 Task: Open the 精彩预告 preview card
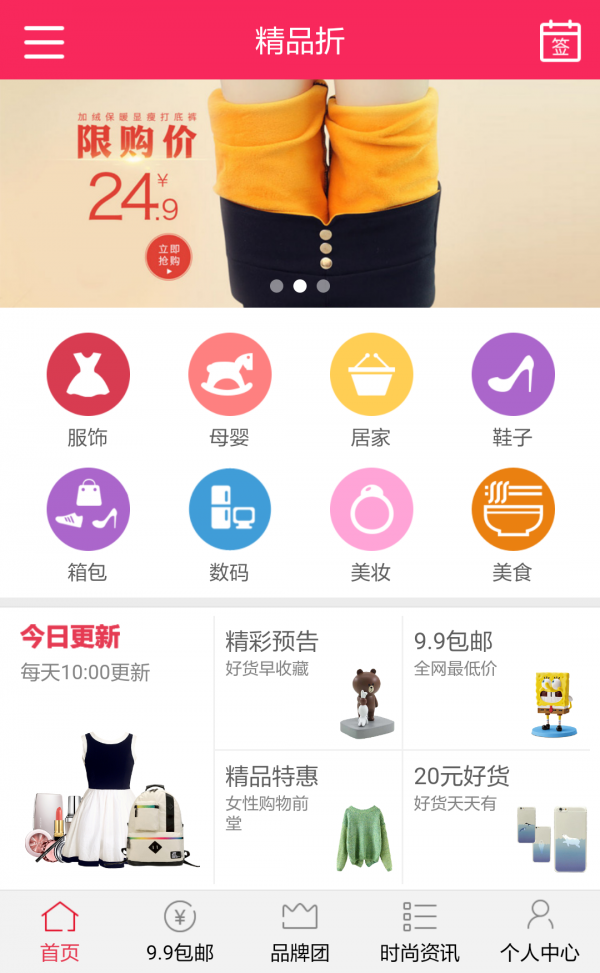[x=308, y=682]
